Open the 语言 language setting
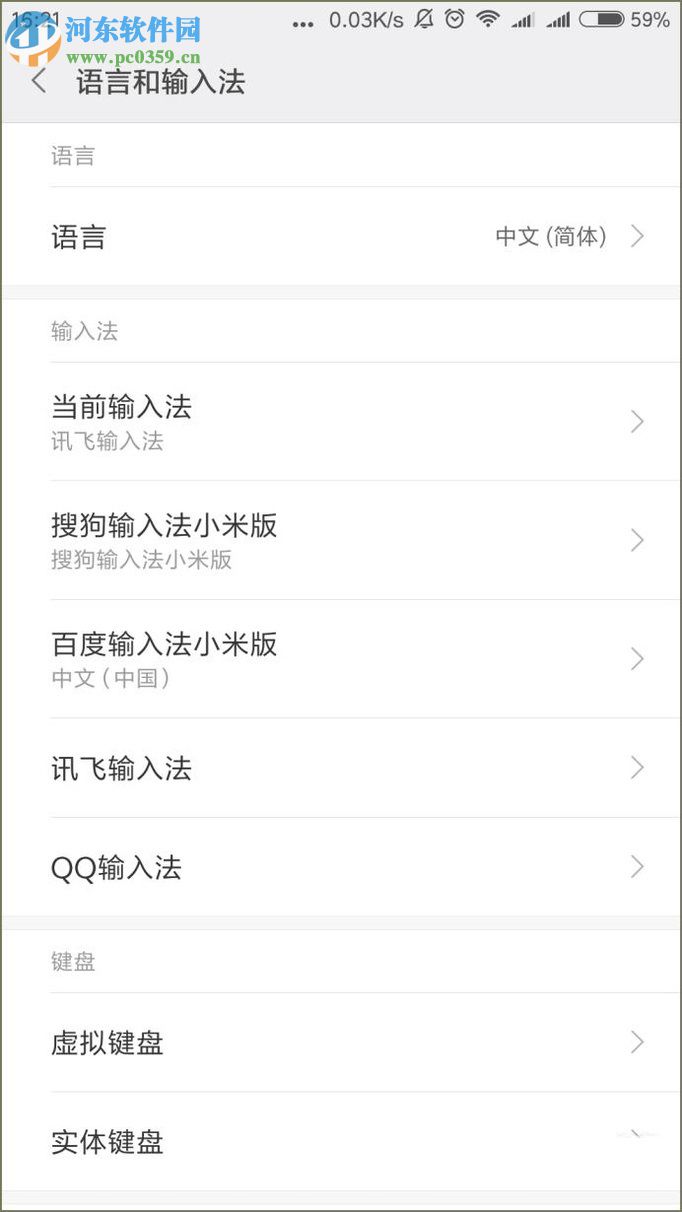The image size is (682, 1212). [340, 237]
